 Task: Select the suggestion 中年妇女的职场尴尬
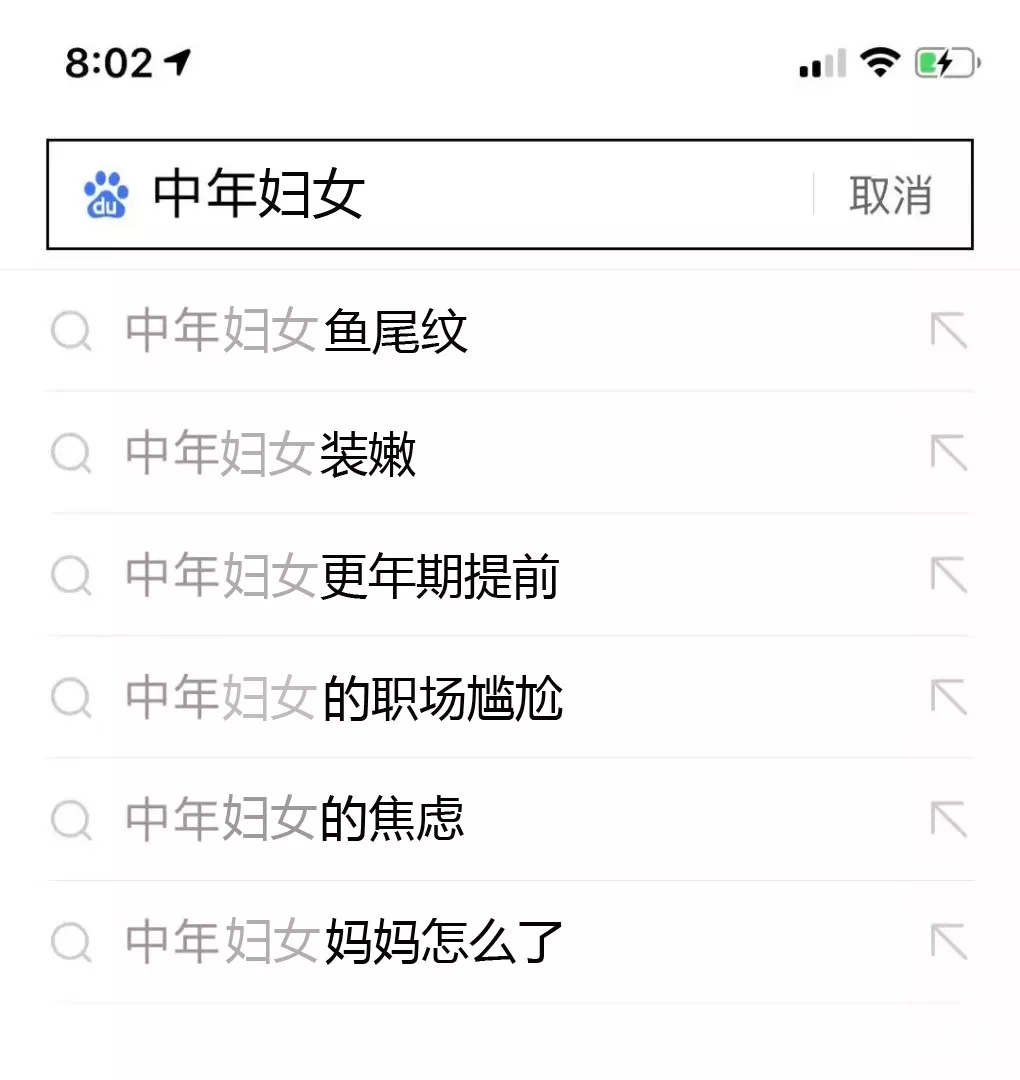[345, 698]
